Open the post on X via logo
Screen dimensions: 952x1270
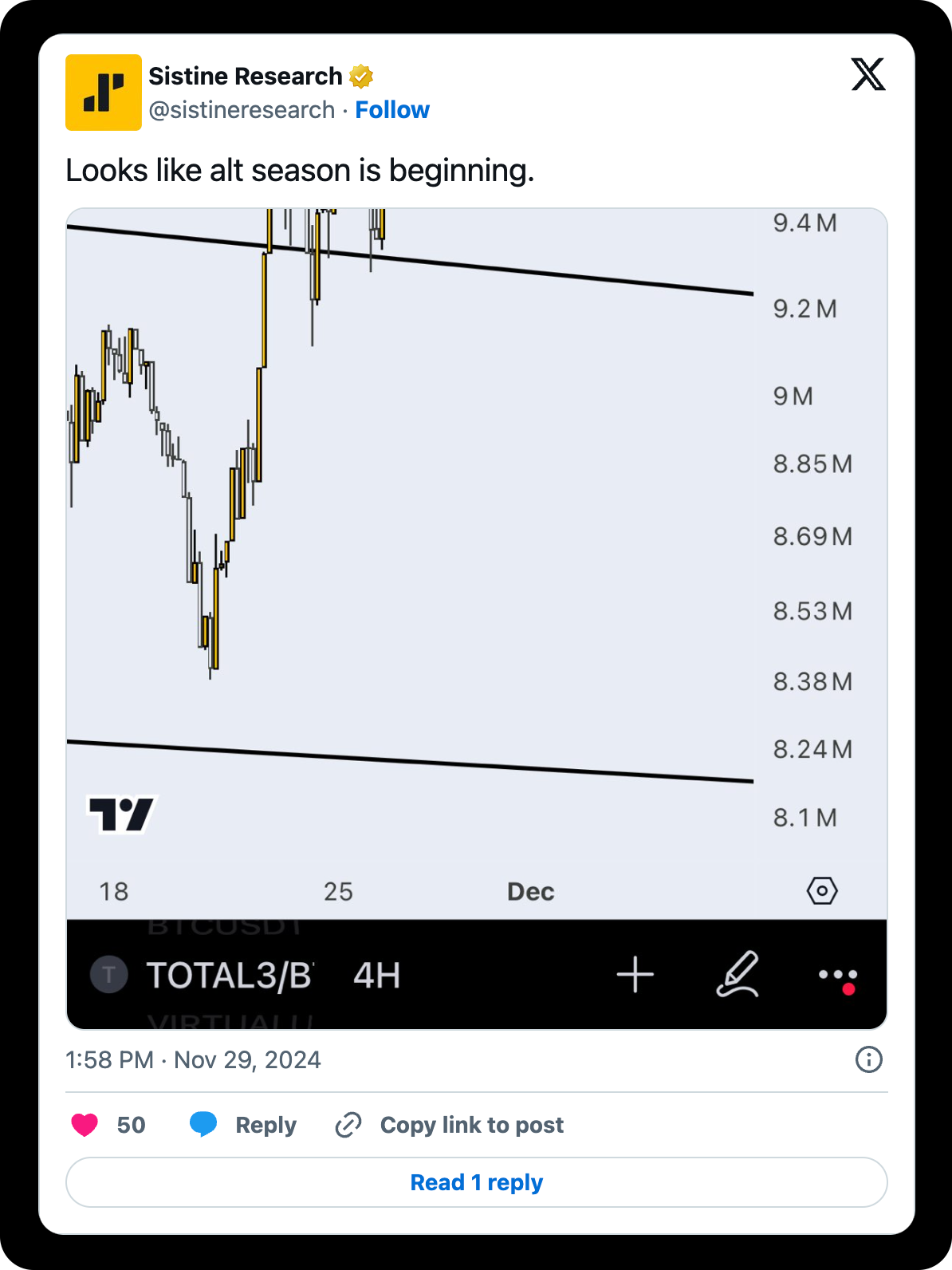pos(868,75)
